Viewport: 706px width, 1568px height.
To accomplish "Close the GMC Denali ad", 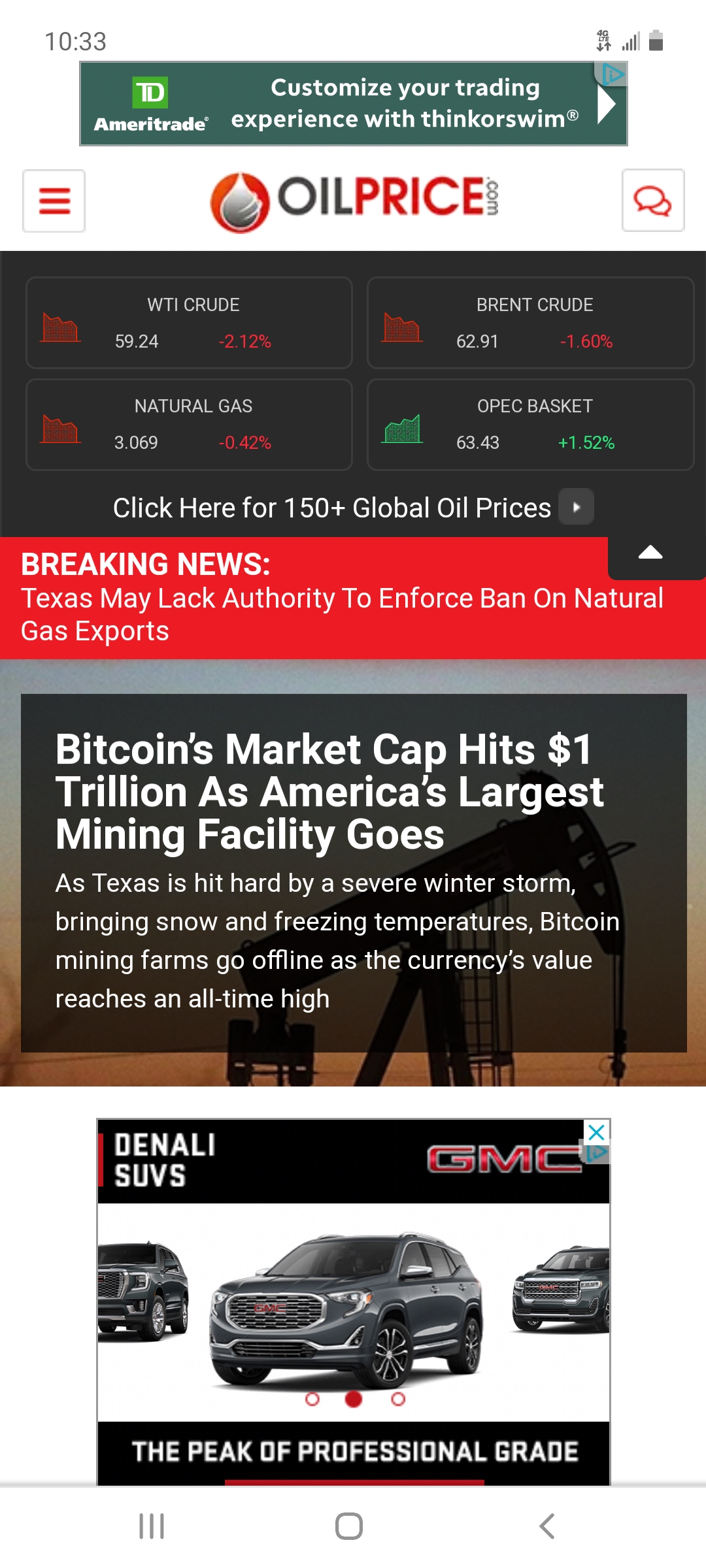I will (x=596, y=1132).
